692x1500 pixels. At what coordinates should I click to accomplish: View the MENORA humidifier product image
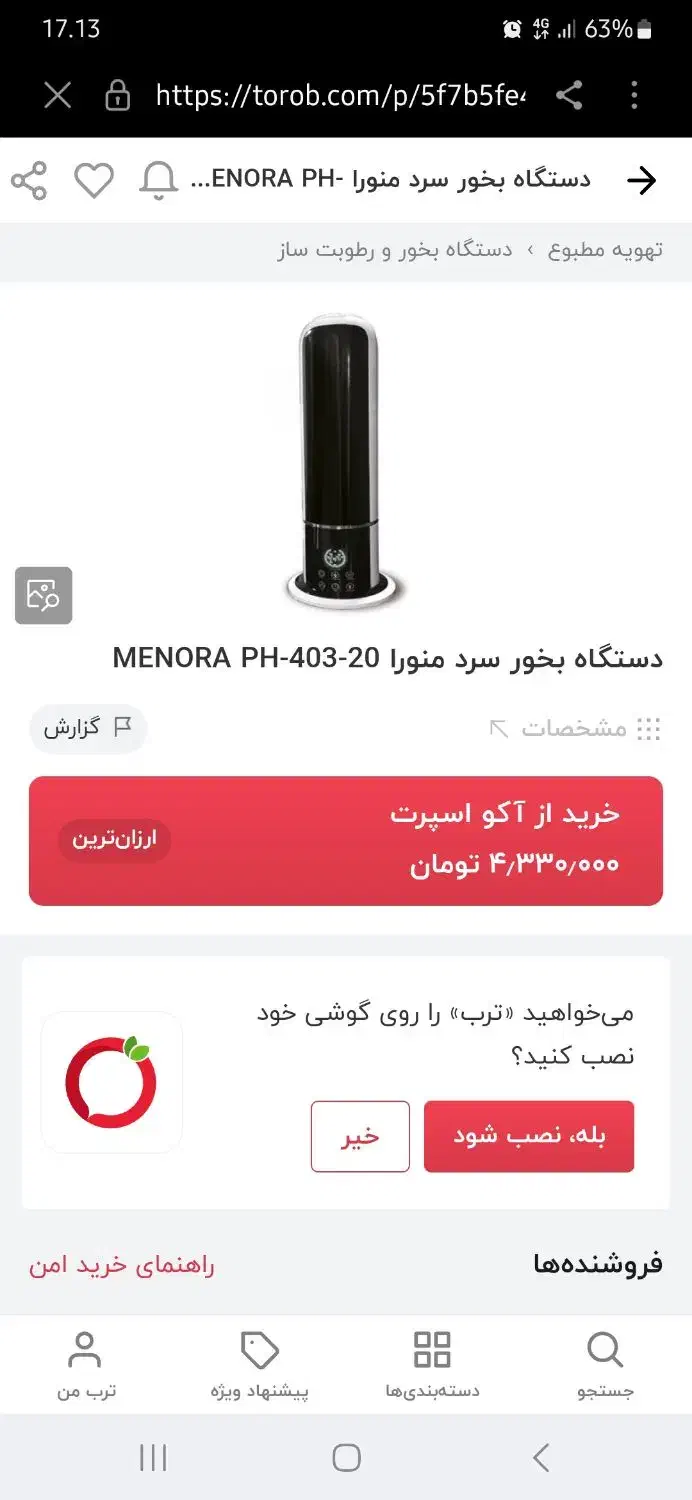(x=346, y=460)
